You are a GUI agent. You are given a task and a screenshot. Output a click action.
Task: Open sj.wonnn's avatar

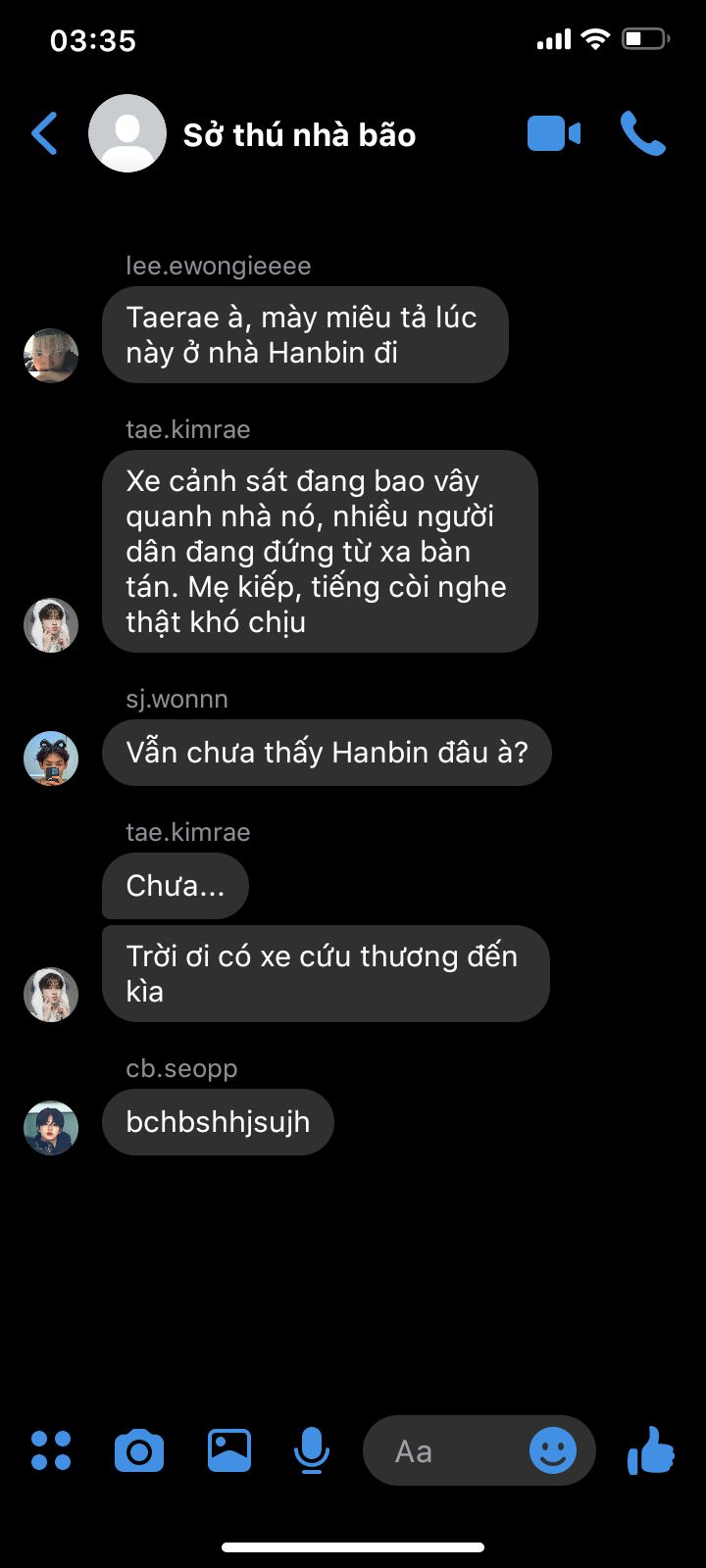[51, 758]
